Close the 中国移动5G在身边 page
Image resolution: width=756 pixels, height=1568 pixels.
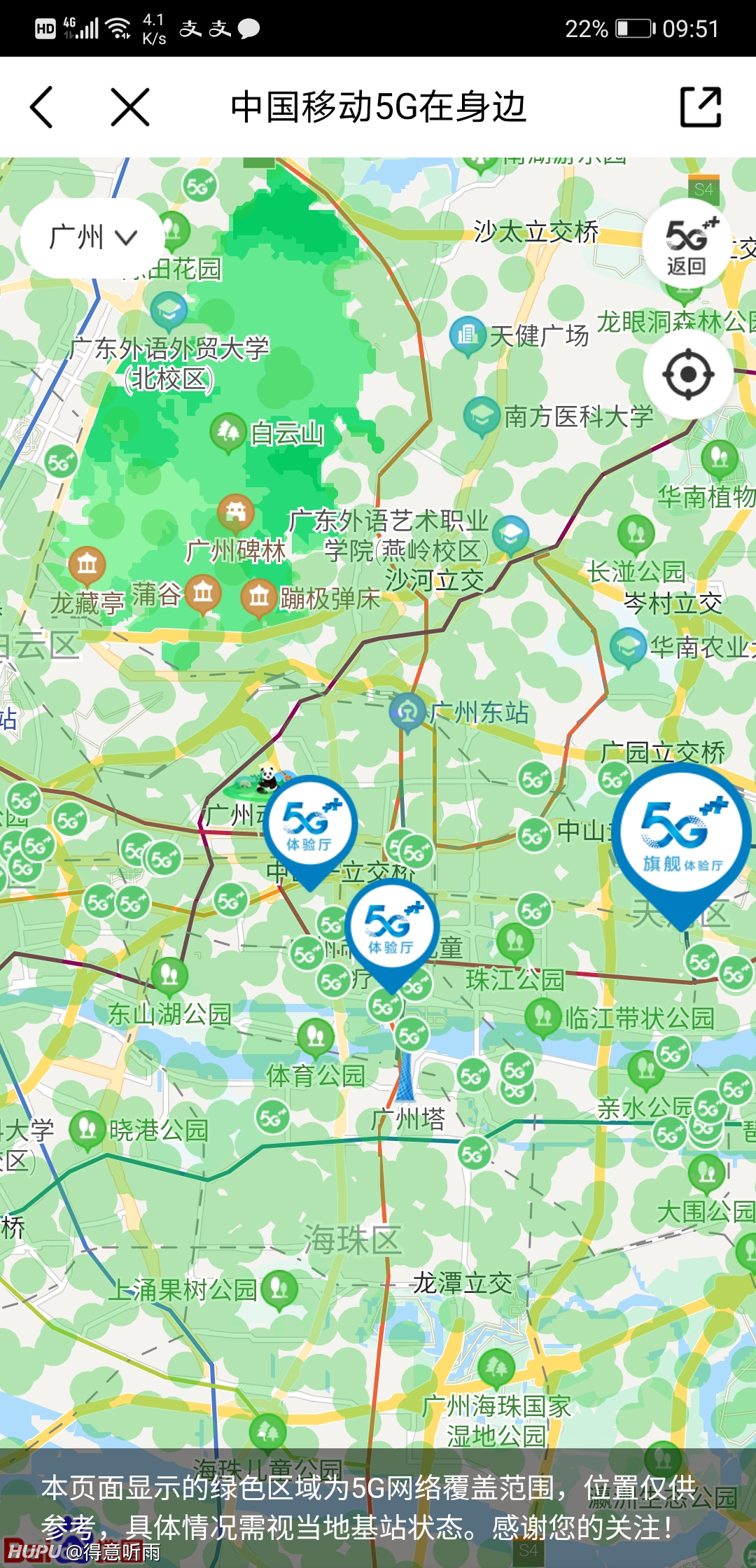tap(130, 107)
